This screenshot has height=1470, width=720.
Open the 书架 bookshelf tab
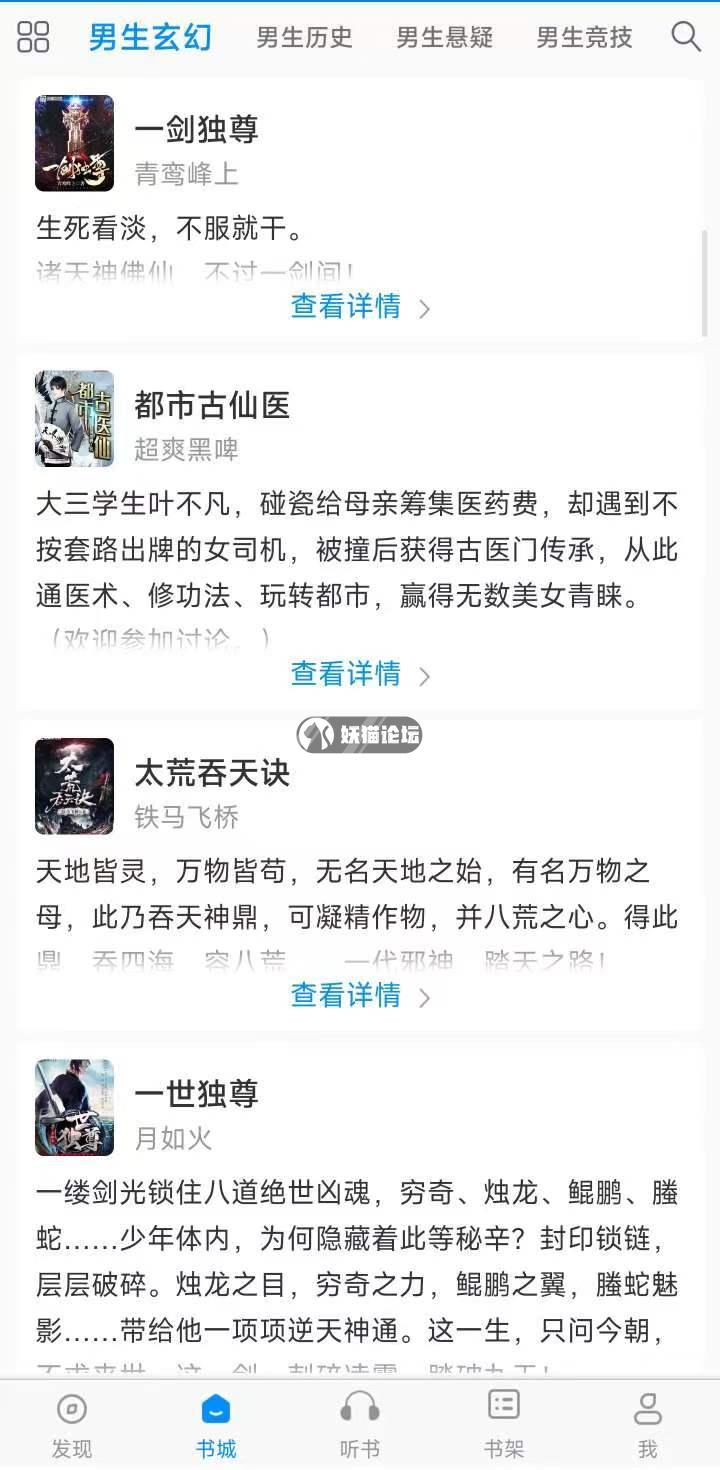[504, 1424]
